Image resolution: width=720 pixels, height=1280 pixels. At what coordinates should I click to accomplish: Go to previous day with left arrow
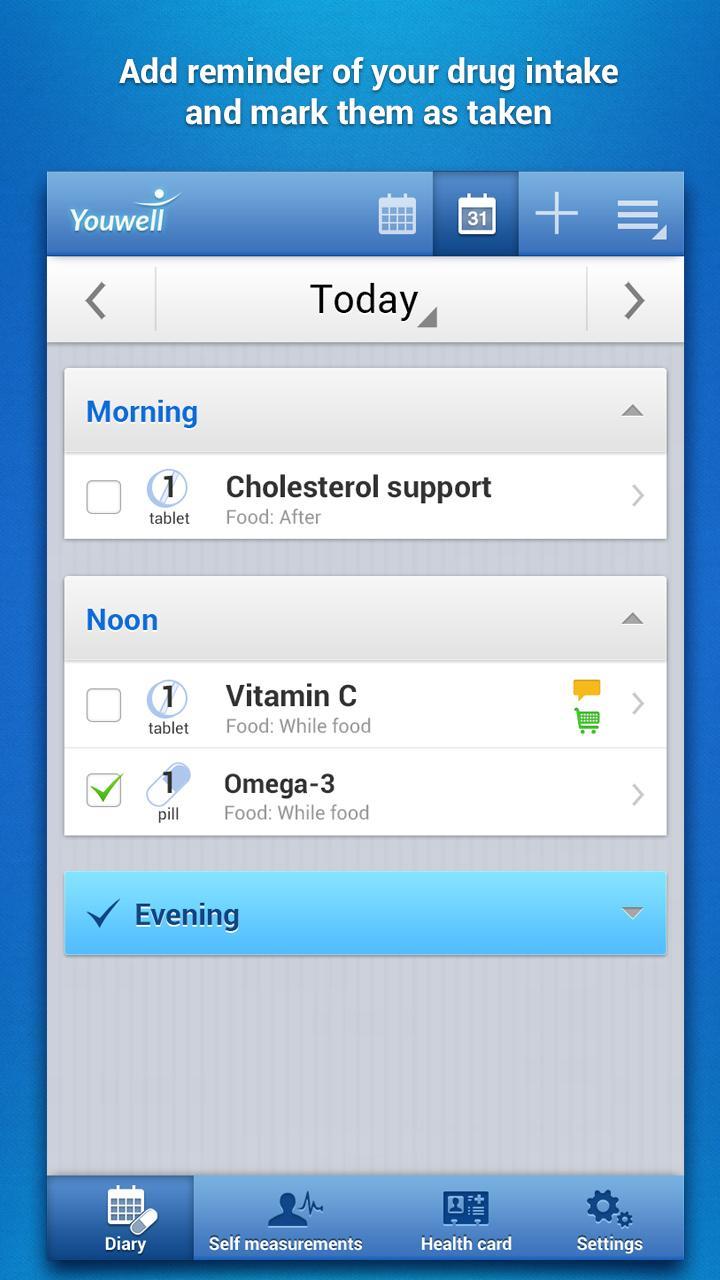coord(97,299)
